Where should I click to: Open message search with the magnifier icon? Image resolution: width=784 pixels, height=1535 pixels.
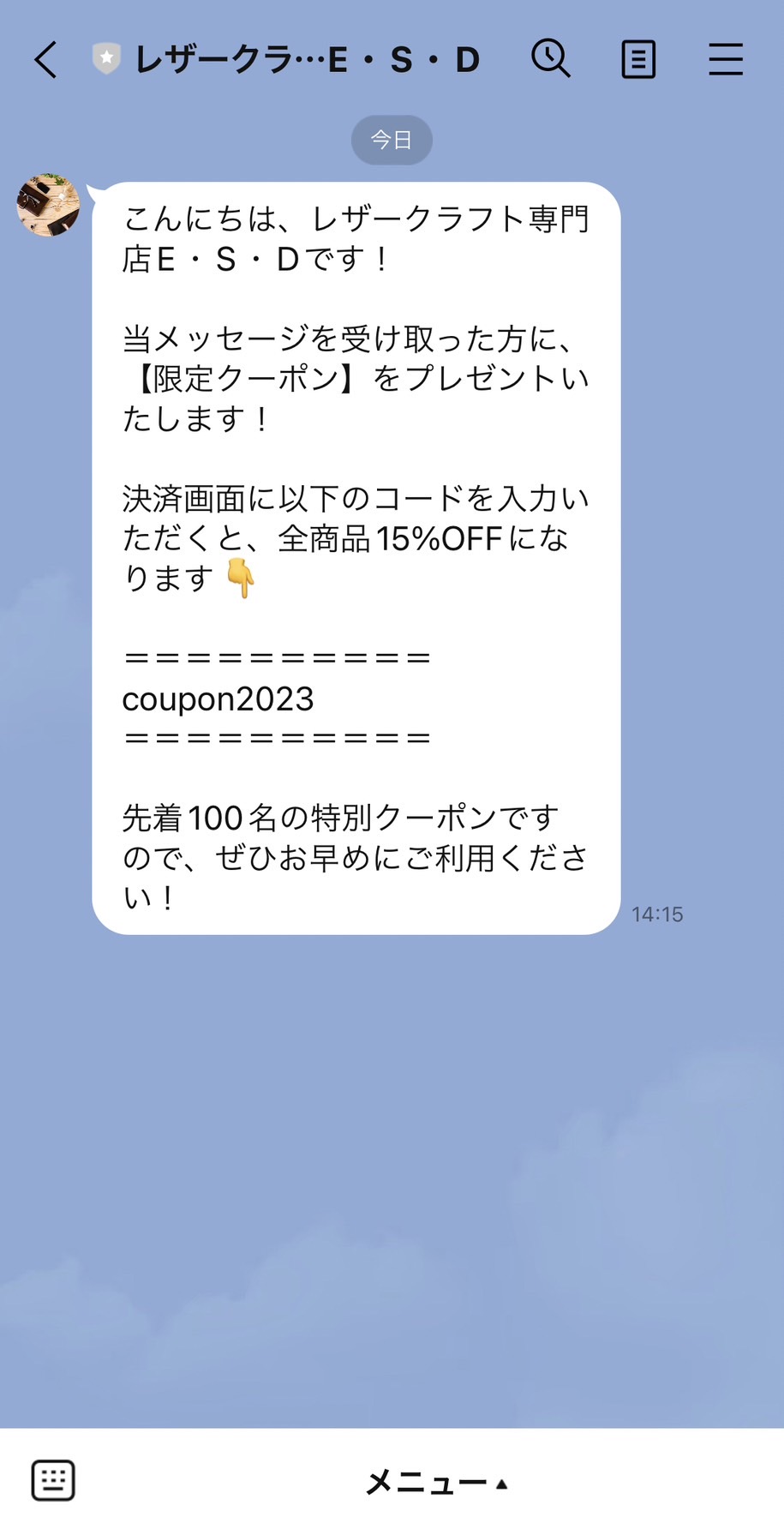[x=551, y=59]
